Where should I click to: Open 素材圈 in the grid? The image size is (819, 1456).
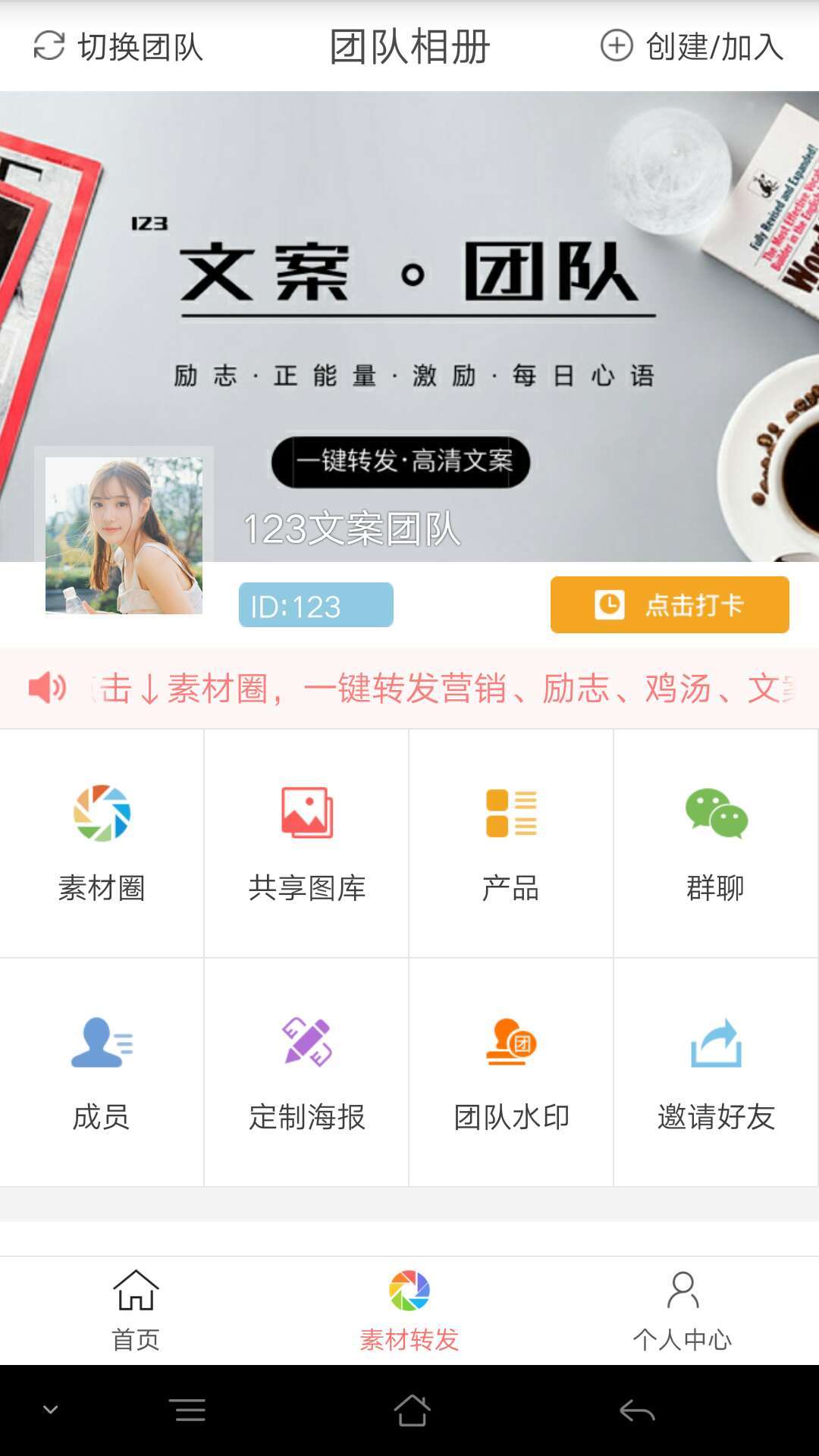(102, 843)
